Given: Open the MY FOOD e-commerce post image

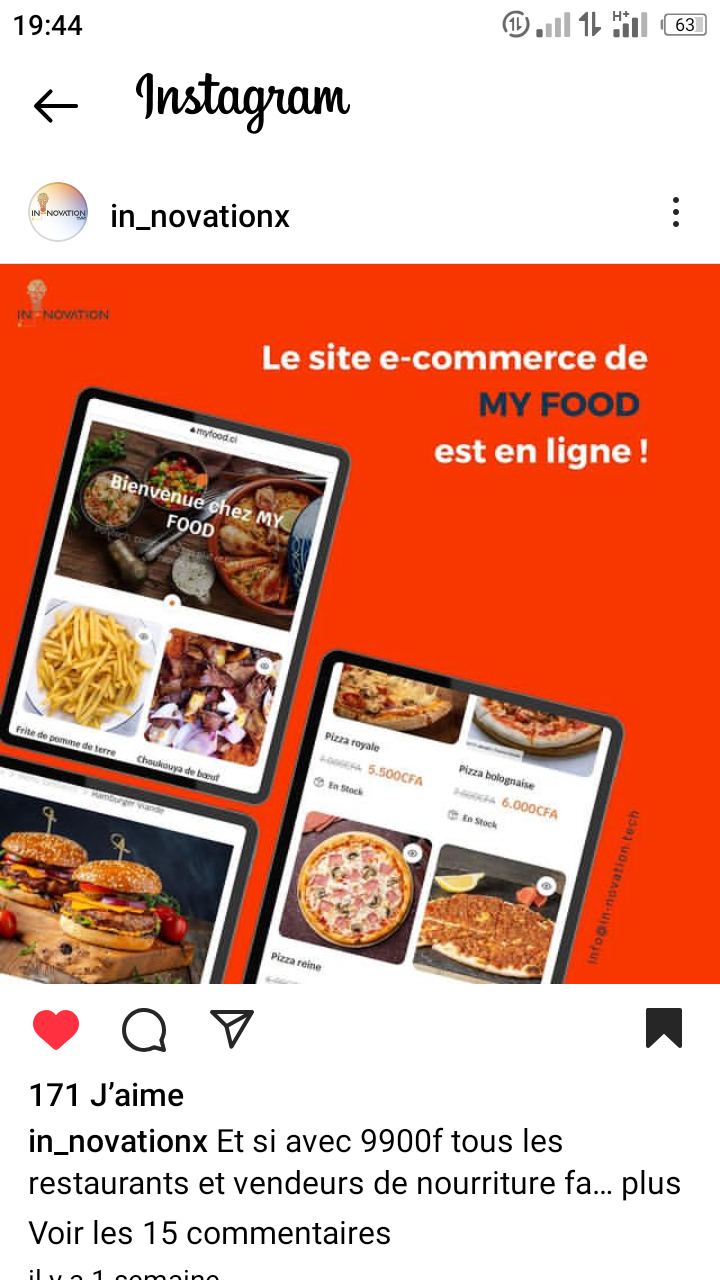Looking at the screenshot, I should pyautogui.click(x=360, y=623).
